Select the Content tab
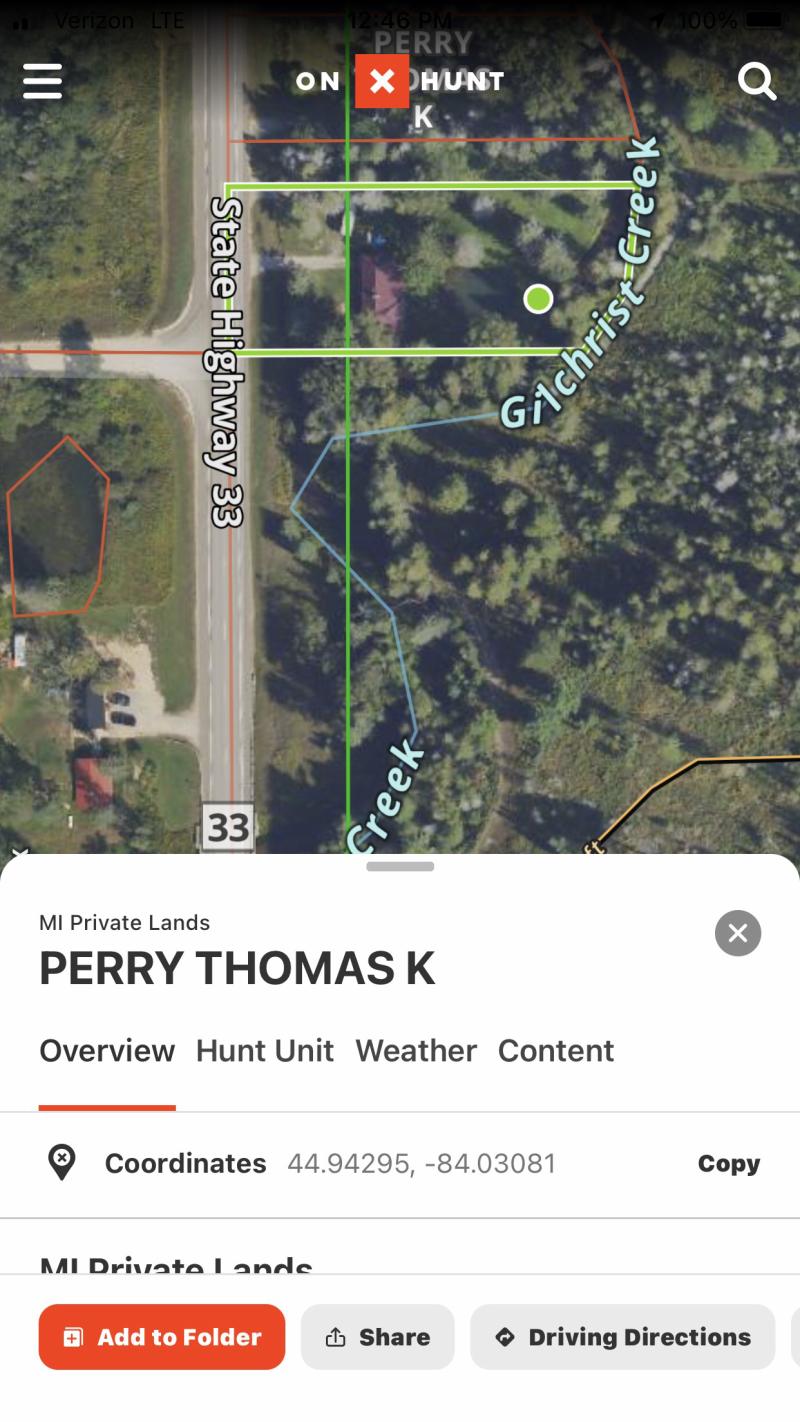This screenshot has width=800, height=1422. [556, 1051]
